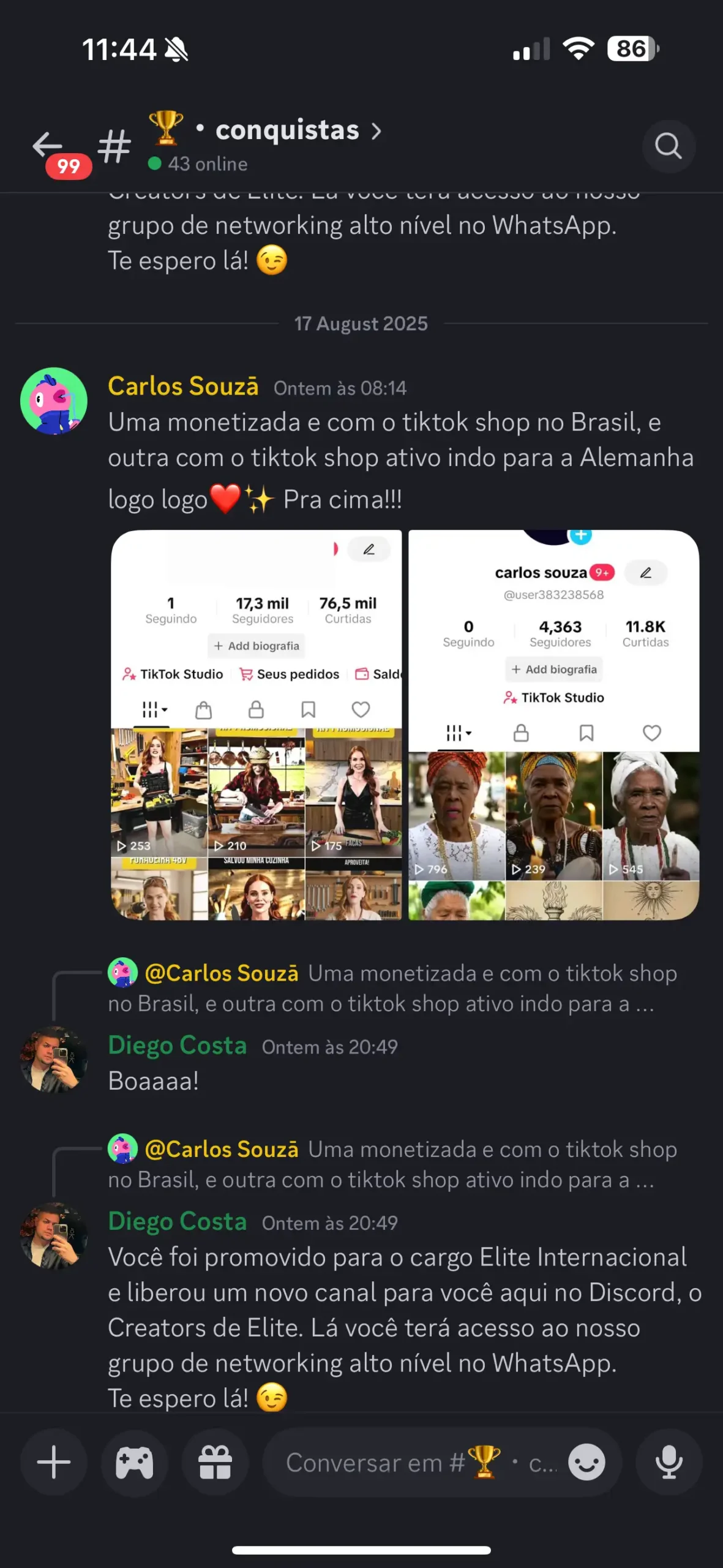Open the game controller activities button
This screenshot has height=1568, width=723.
click(x=135, y=1462)
